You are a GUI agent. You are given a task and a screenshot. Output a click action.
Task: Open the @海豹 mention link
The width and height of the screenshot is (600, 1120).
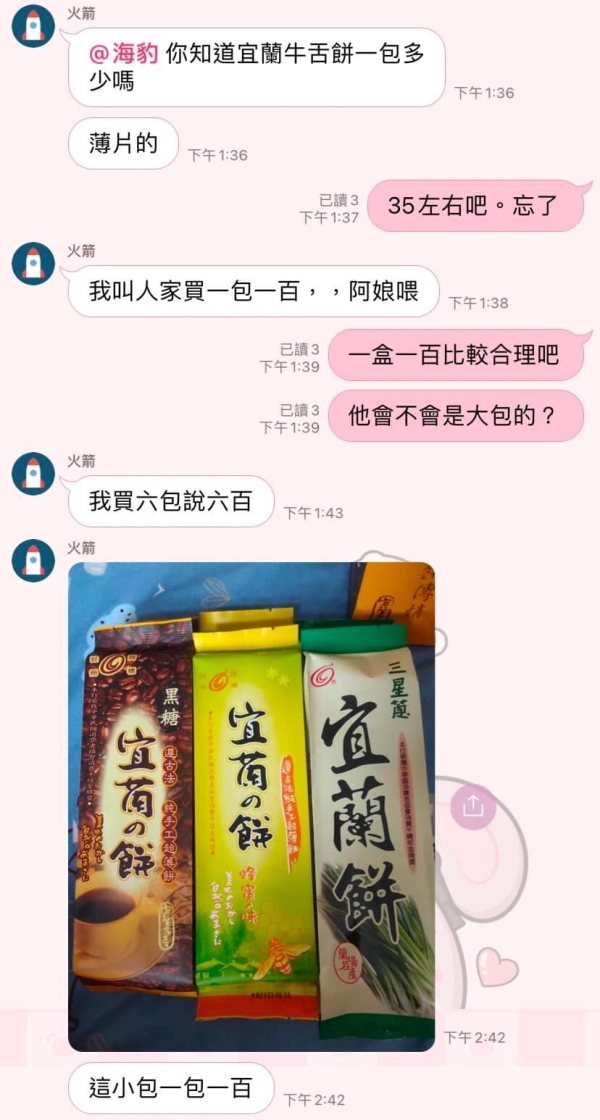pos(124,55)
